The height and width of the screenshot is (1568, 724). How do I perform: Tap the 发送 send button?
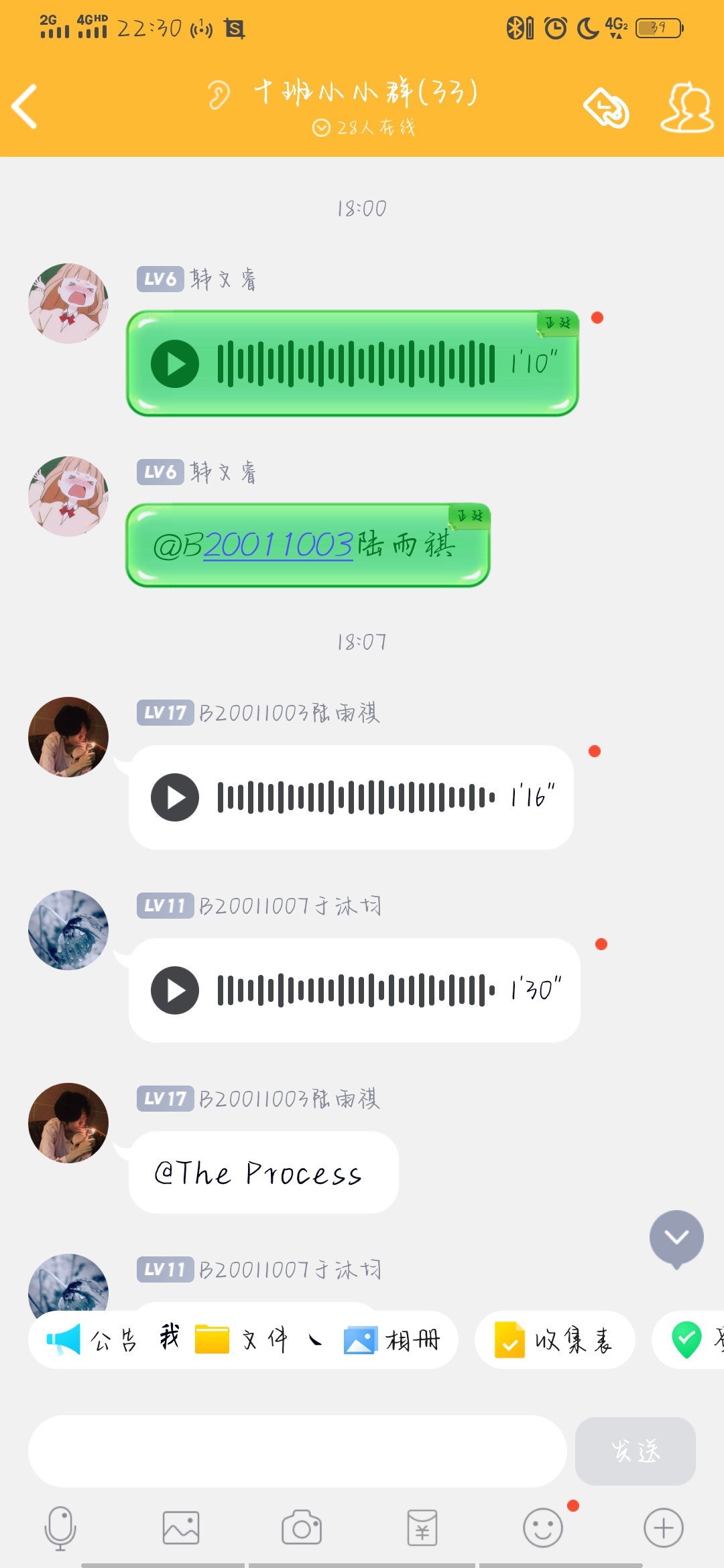coord(635,1451)
